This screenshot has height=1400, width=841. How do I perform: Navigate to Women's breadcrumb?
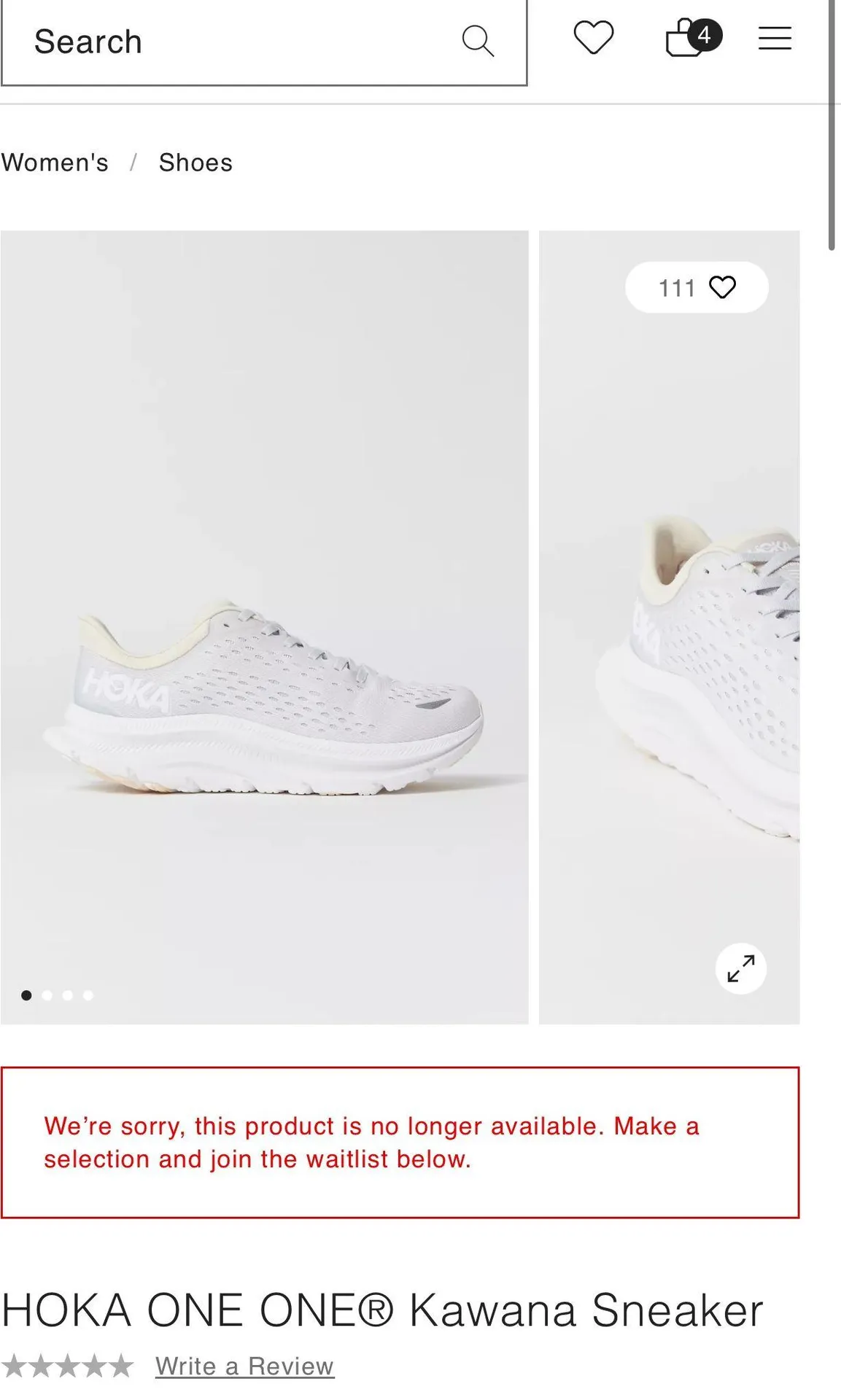(x=54, y=162)
